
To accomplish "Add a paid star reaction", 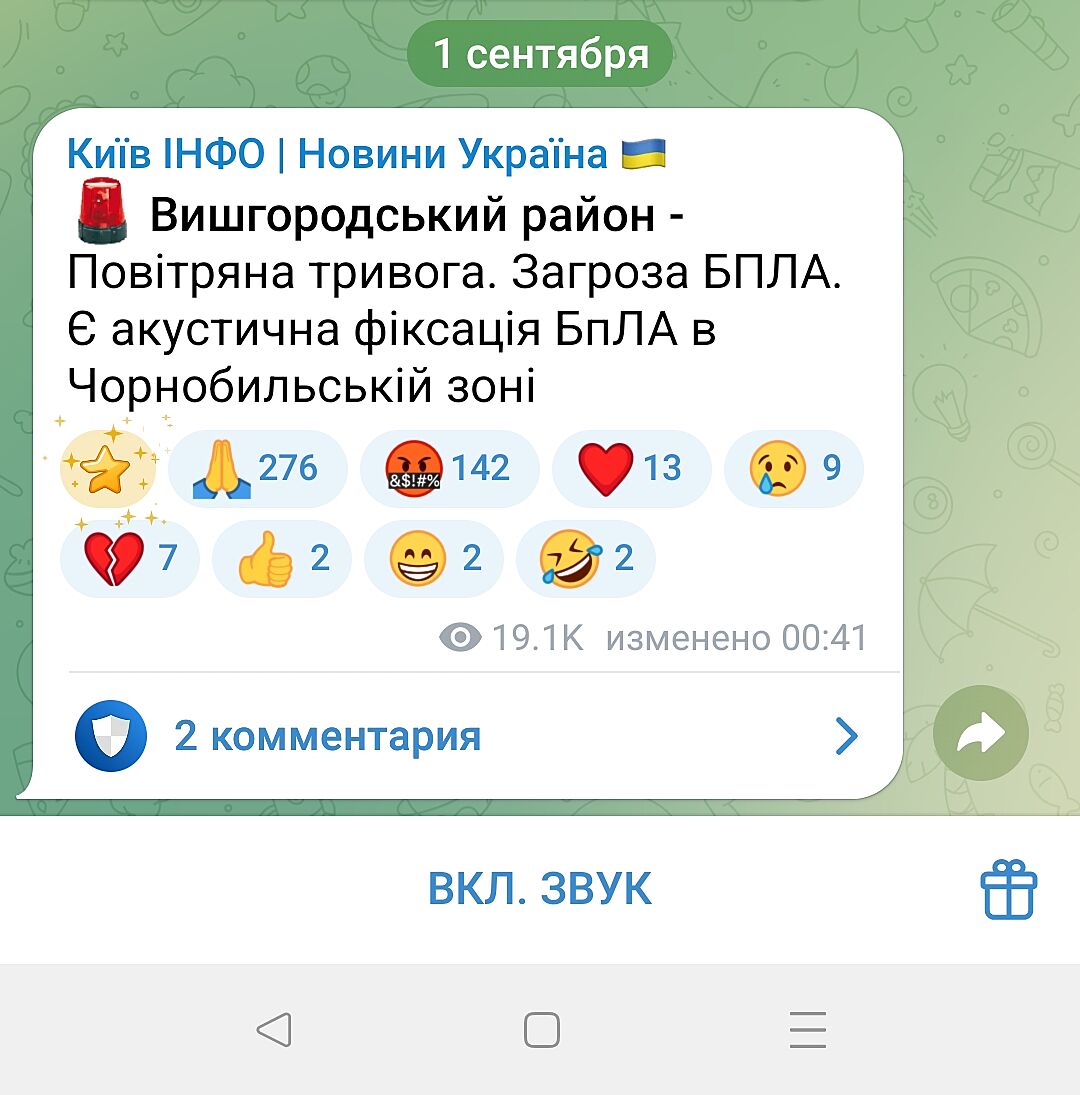I will (x=107, y=468).
